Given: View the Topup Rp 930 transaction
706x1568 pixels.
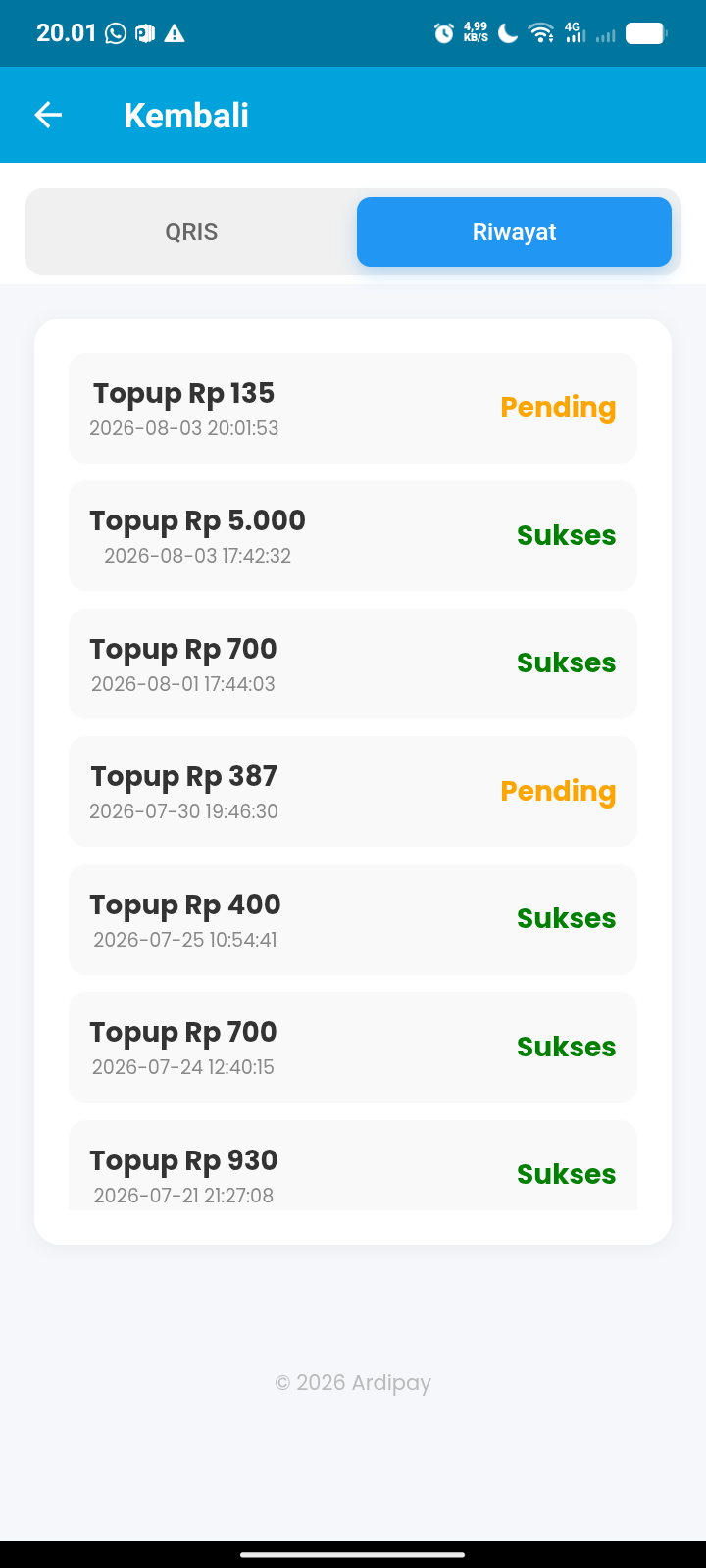Looking at the screenshot, I should tap(353, 1165).
